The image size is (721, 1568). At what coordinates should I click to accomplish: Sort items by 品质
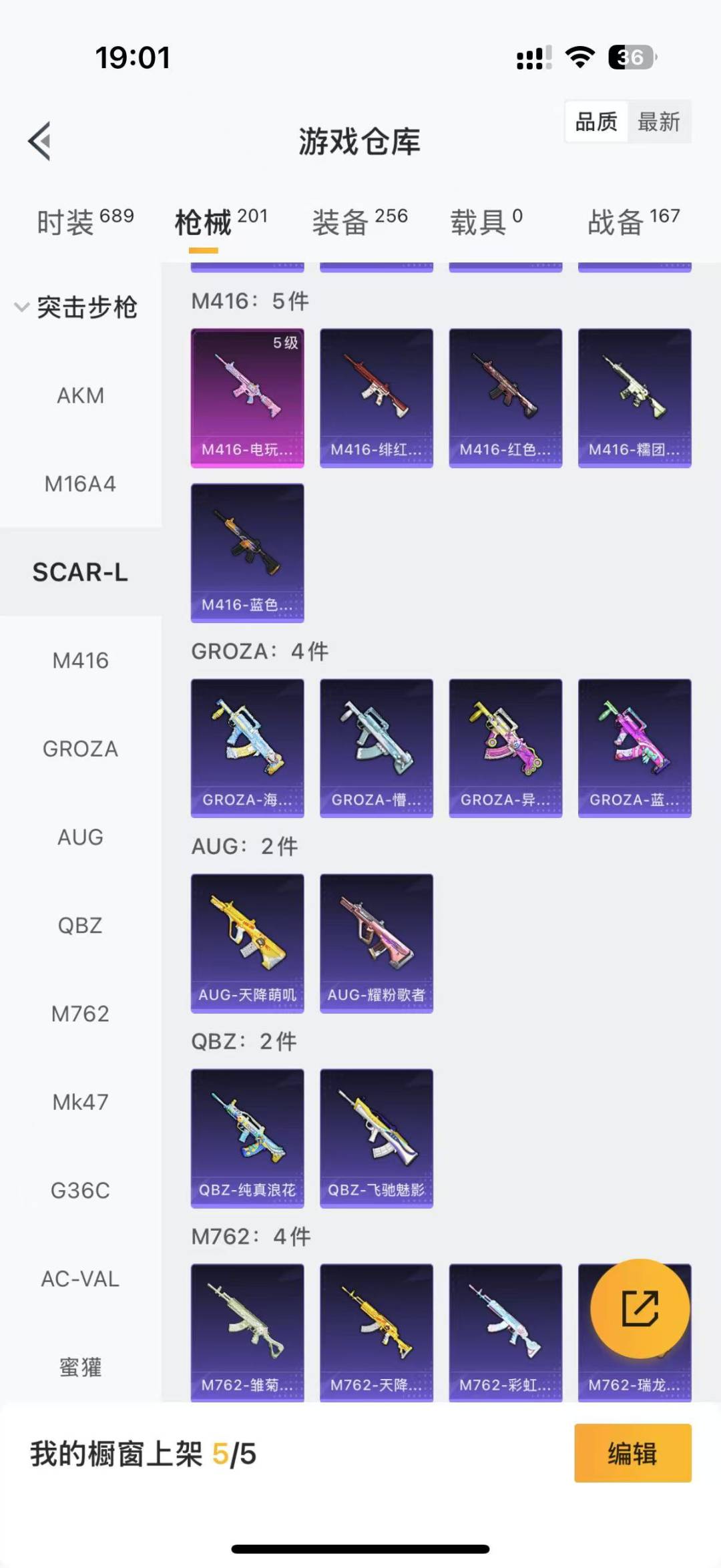pyautogui.click(x=596, y=122)
